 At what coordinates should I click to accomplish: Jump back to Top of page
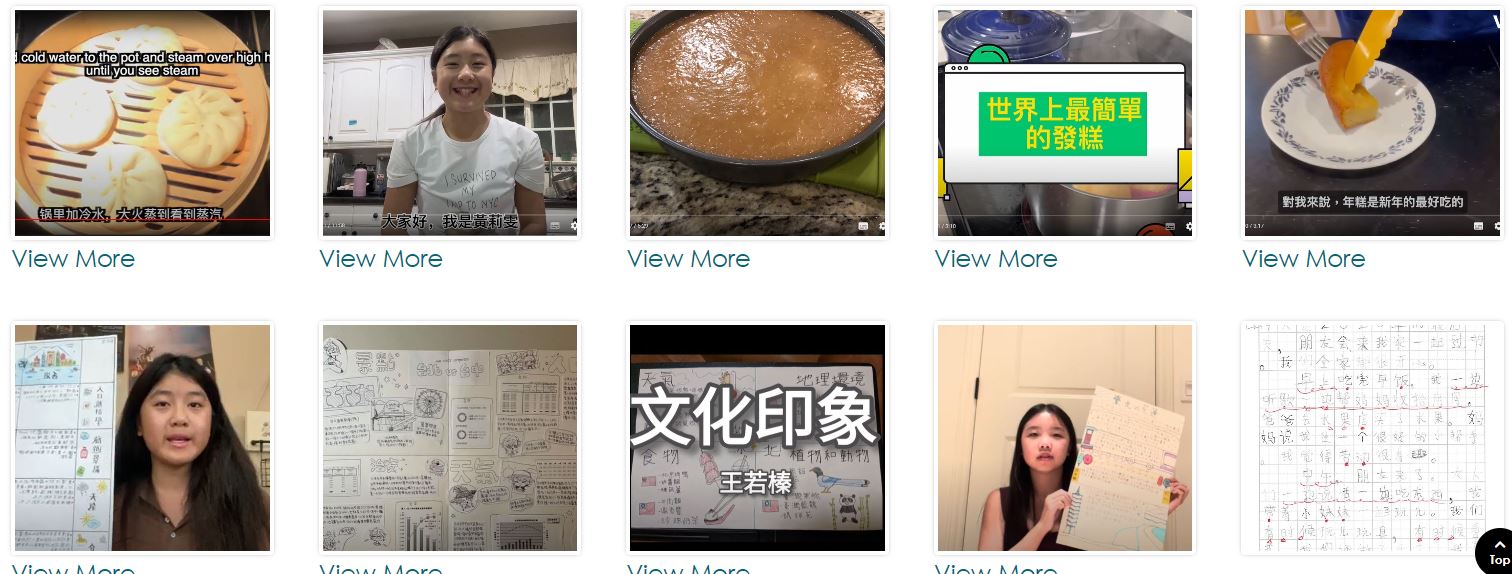point(1497,551)
